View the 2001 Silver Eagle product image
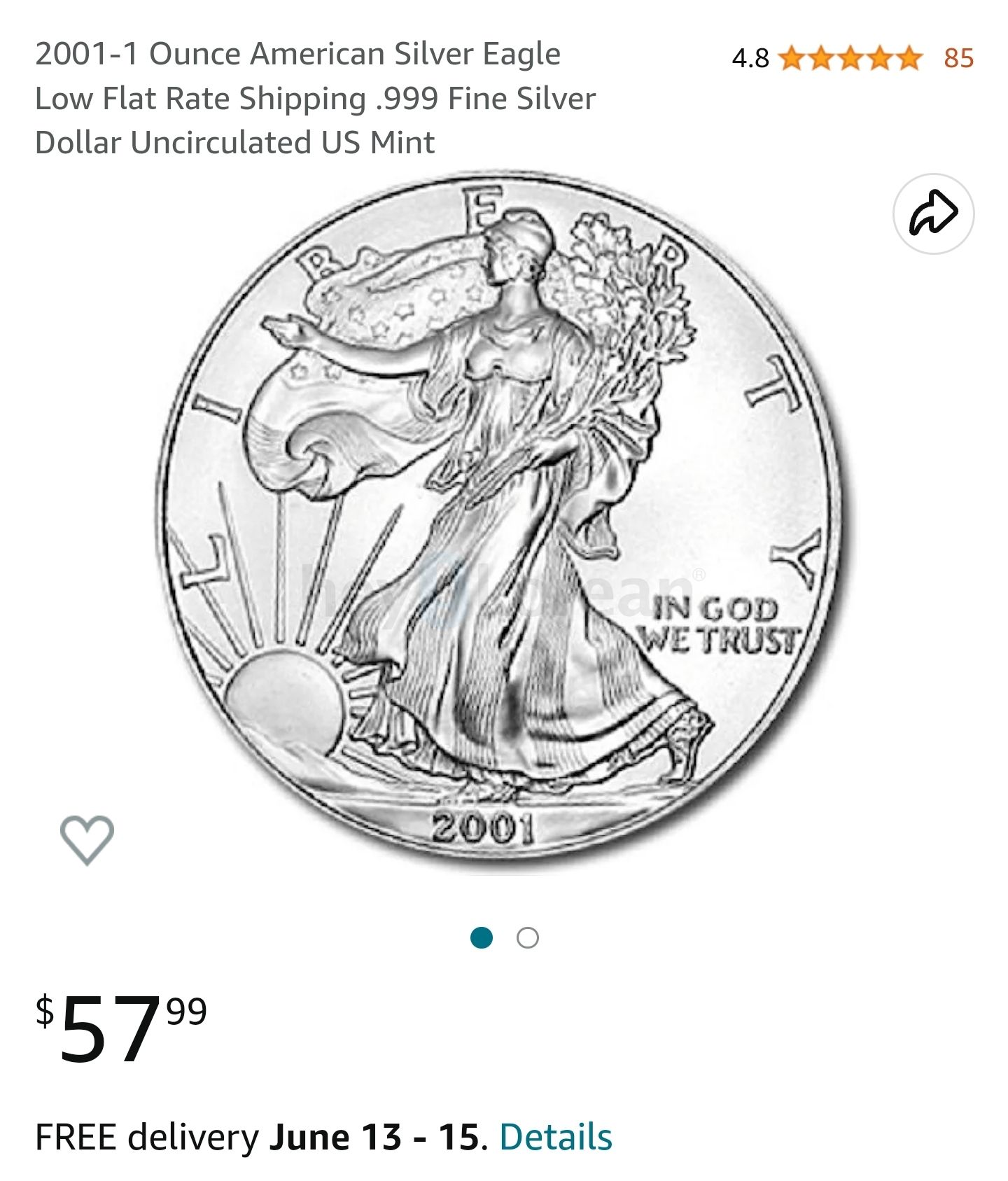This screenshot has width=1008, height=1181. pos(504,522)
